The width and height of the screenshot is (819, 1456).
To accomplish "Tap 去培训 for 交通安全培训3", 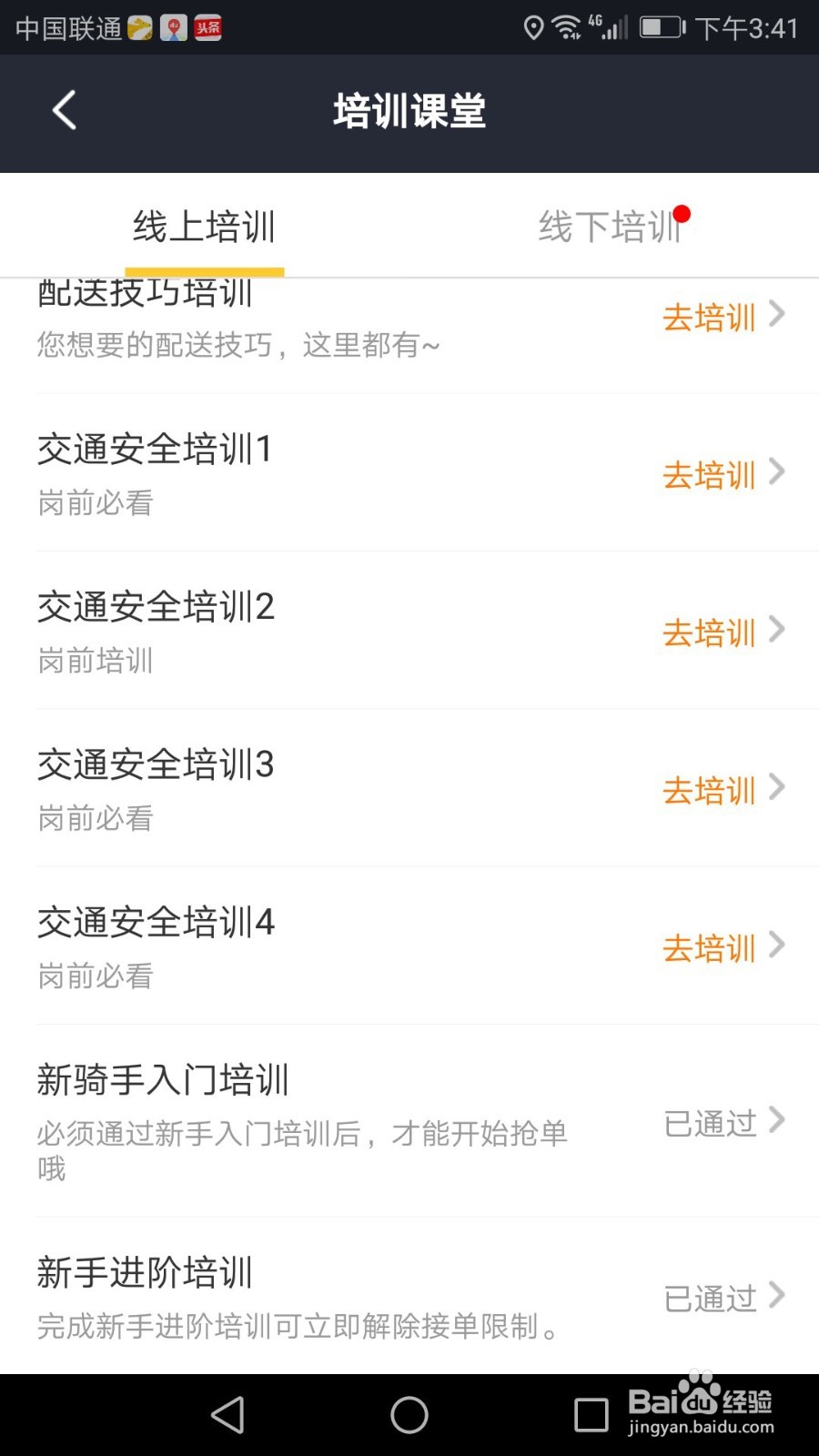I will coord(723,790).
